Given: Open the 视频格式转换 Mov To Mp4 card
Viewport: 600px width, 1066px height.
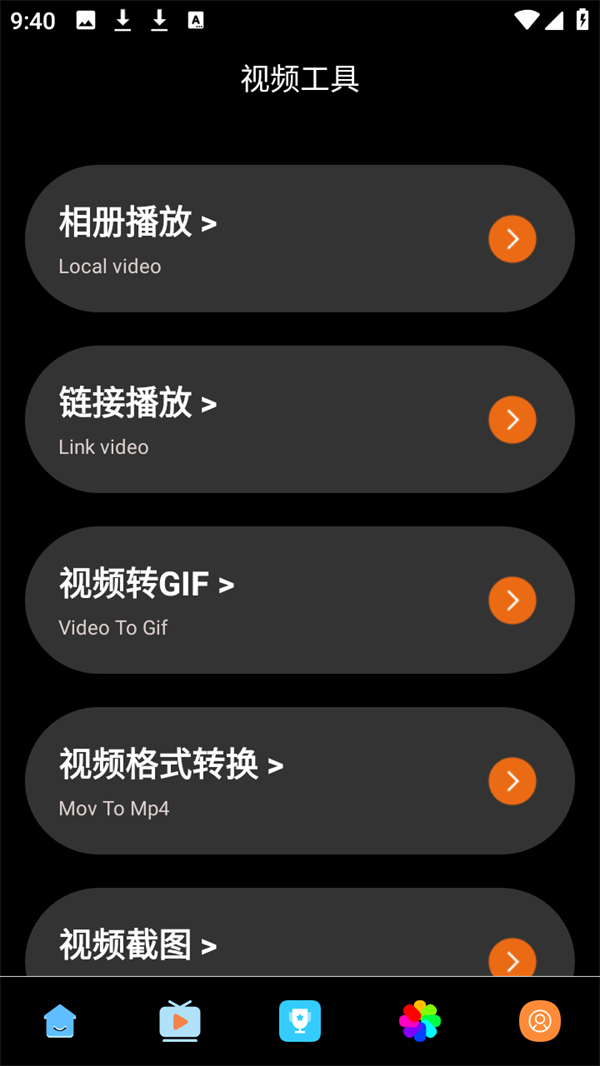Looking at the screenshot, I should (299, 781).
